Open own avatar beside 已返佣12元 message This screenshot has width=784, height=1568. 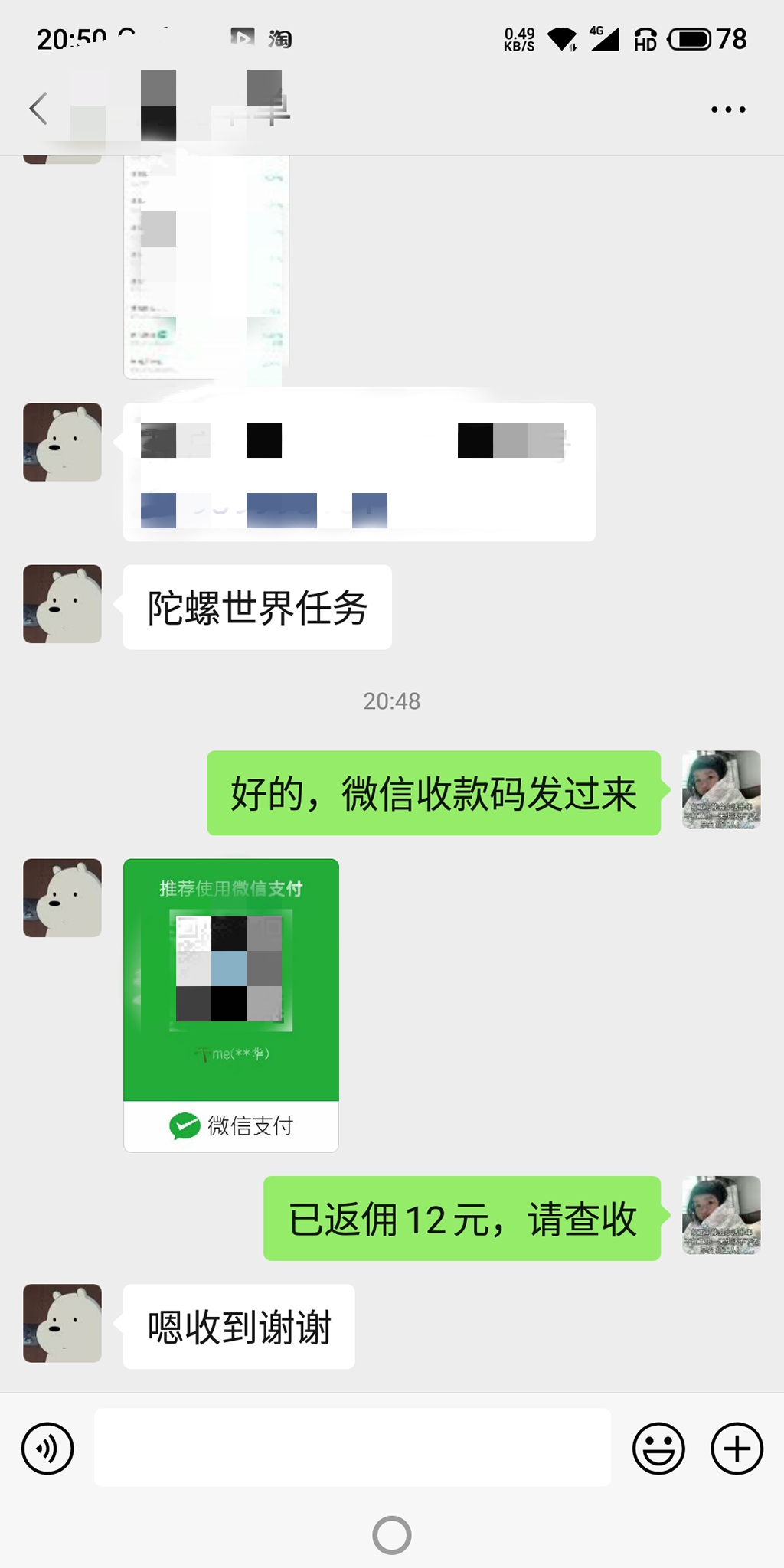721,1215
